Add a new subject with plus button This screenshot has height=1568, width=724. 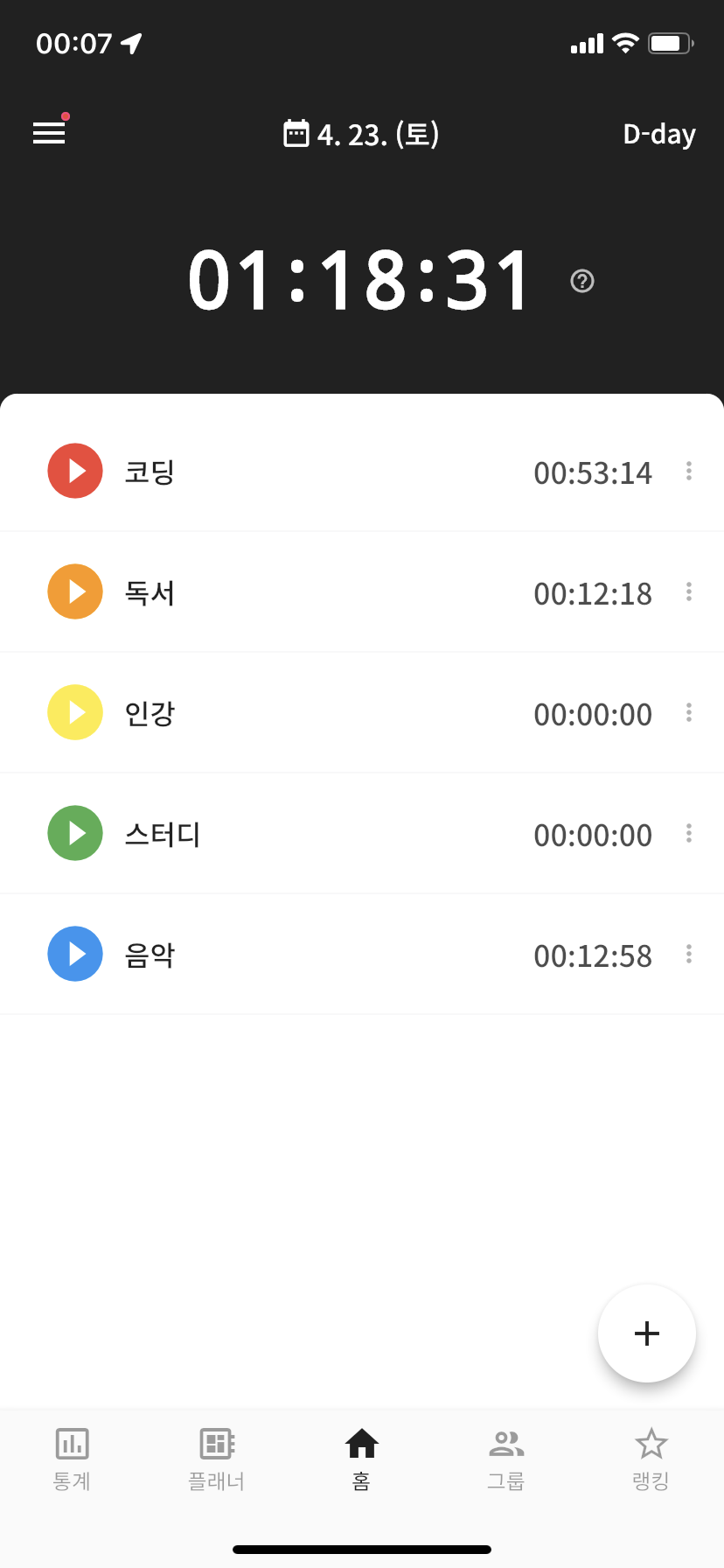coord(647,1333)
